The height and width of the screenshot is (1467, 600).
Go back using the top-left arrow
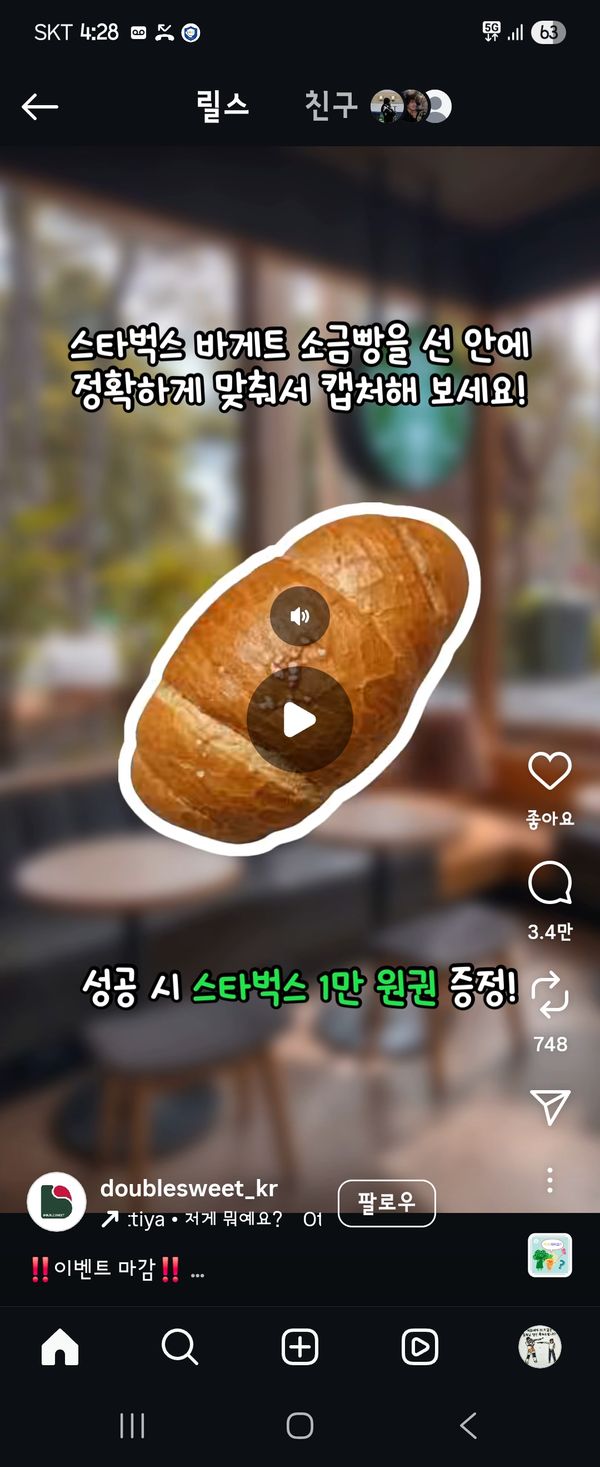pyautogui.click(x=40, y=107)
